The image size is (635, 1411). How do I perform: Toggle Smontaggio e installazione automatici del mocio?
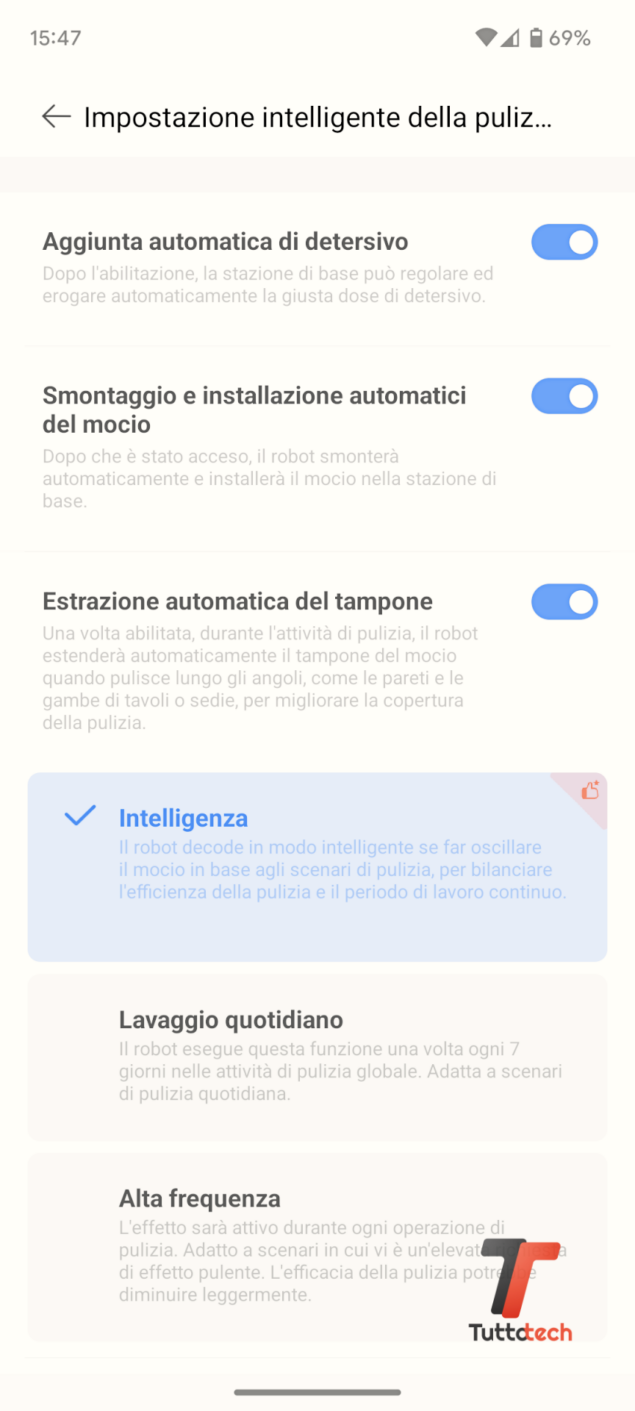click(564, 396)
